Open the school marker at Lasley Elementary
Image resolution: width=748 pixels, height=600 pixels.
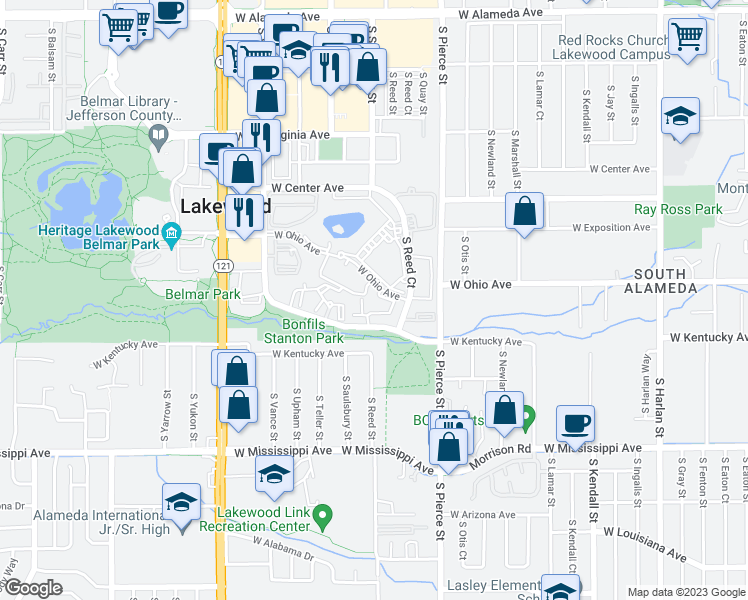click(560, 590)
